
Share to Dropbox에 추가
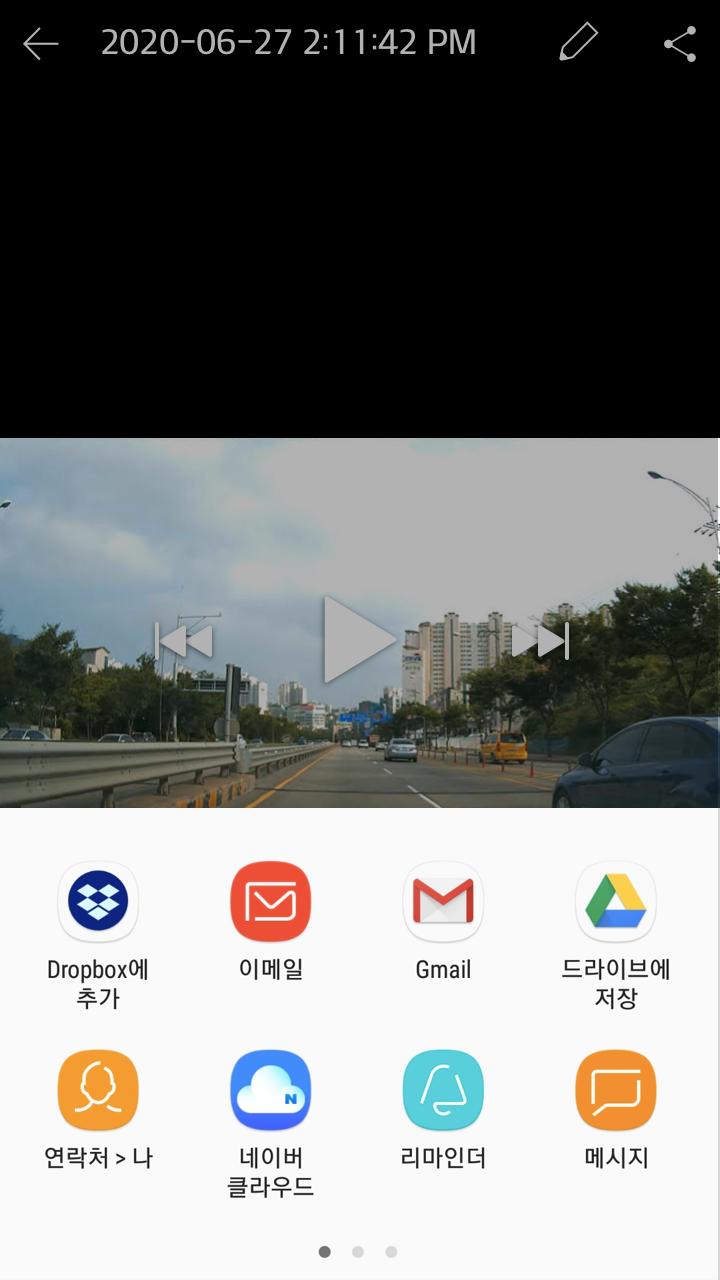point(98,936)
